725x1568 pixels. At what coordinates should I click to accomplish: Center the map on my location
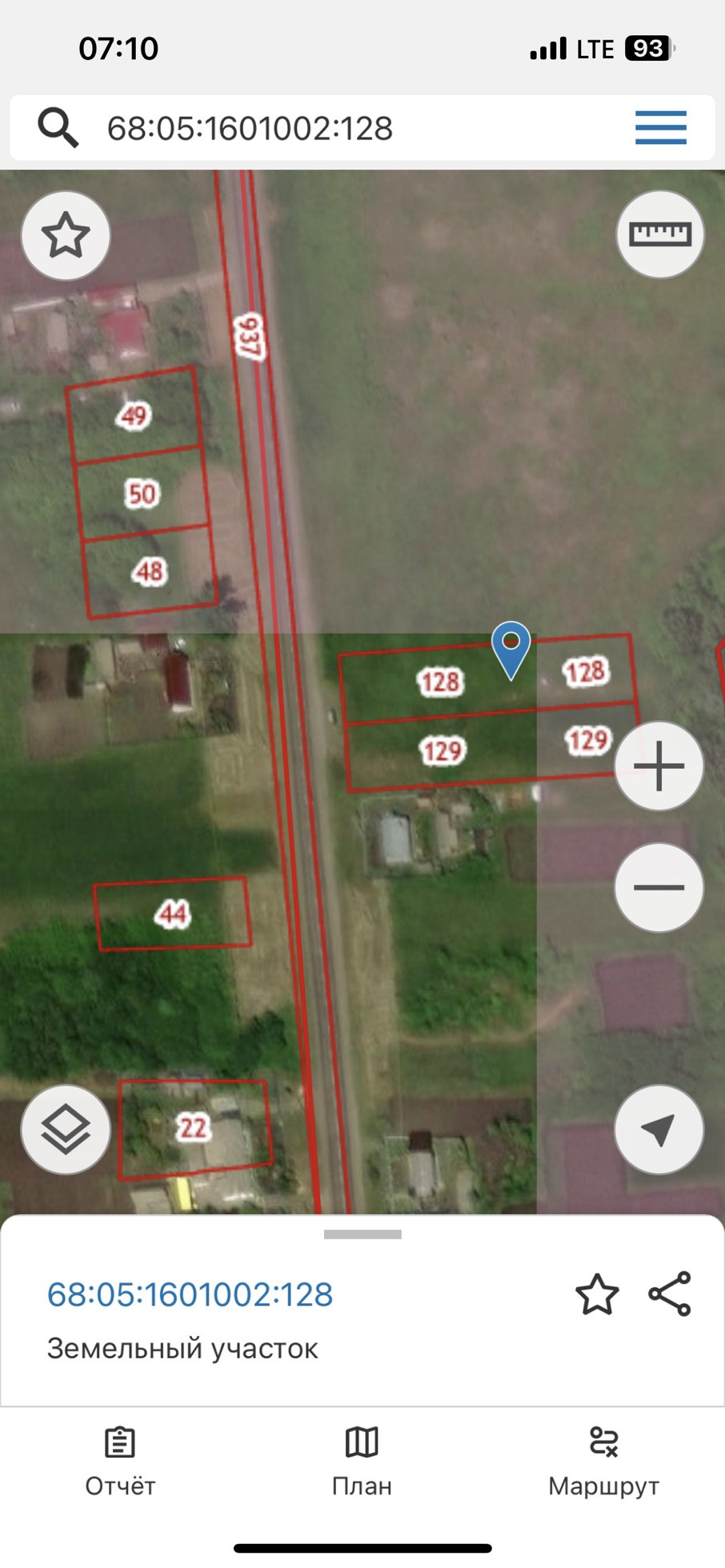point(659,1130)
